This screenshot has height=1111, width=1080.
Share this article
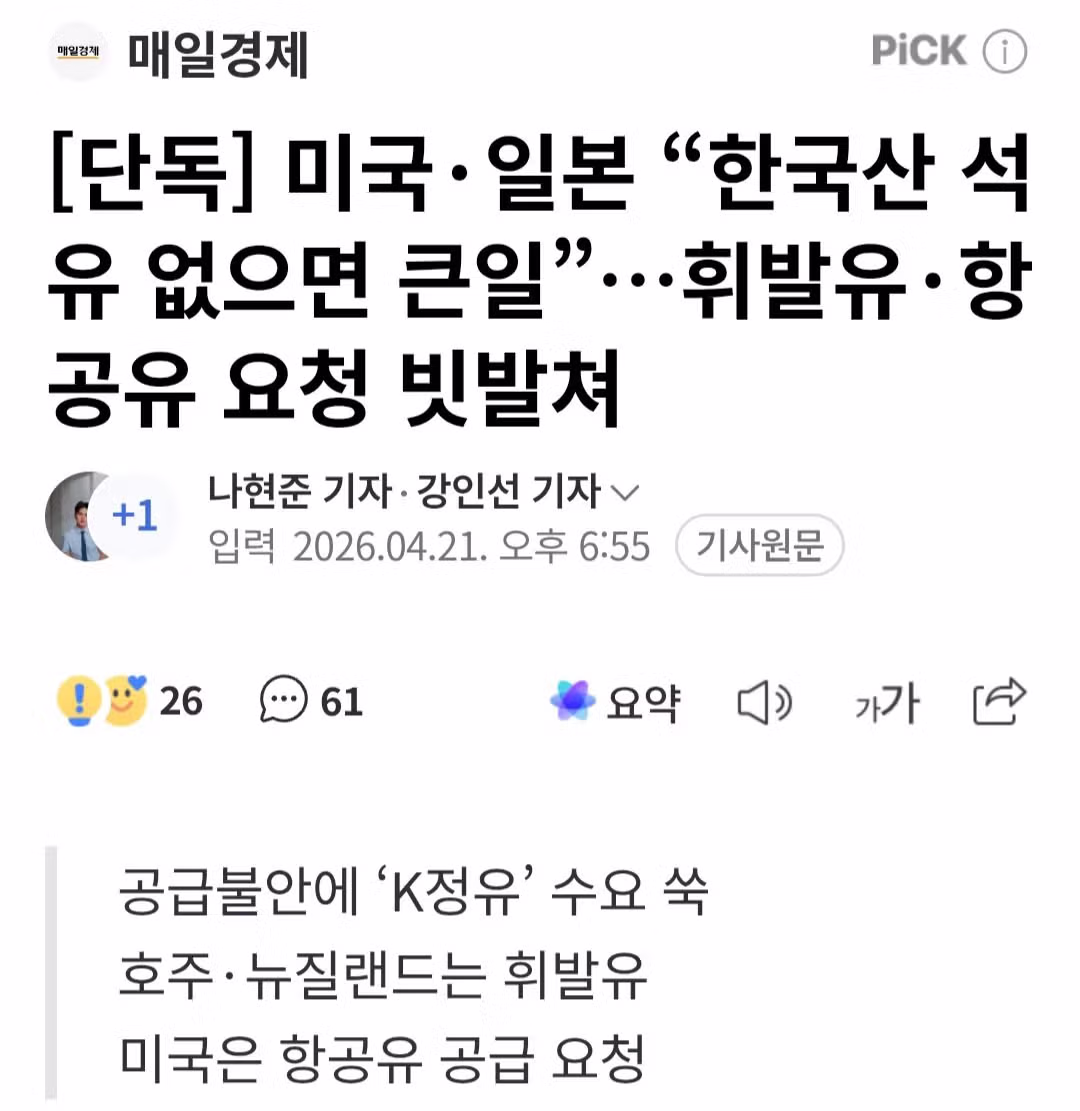999,701
